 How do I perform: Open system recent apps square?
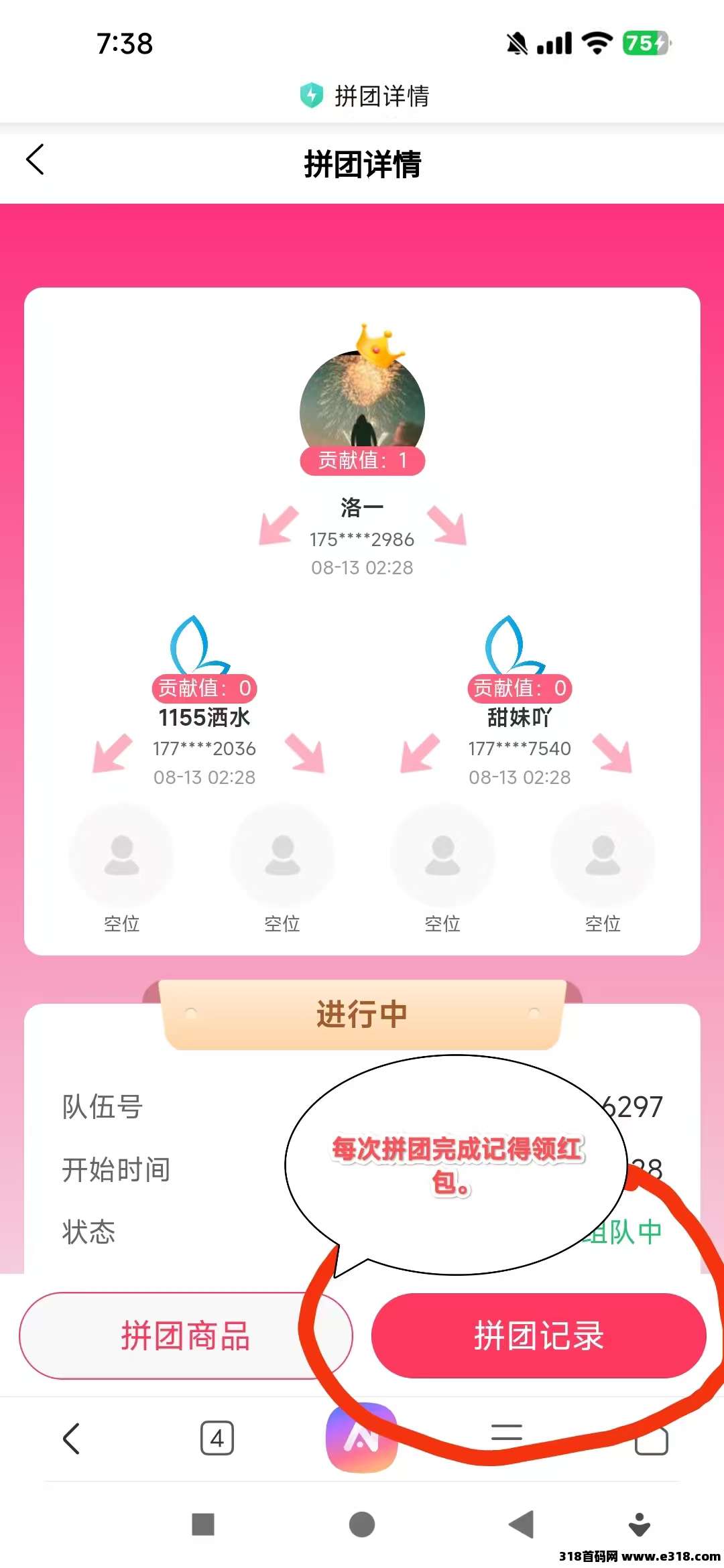click(203, 1524)
